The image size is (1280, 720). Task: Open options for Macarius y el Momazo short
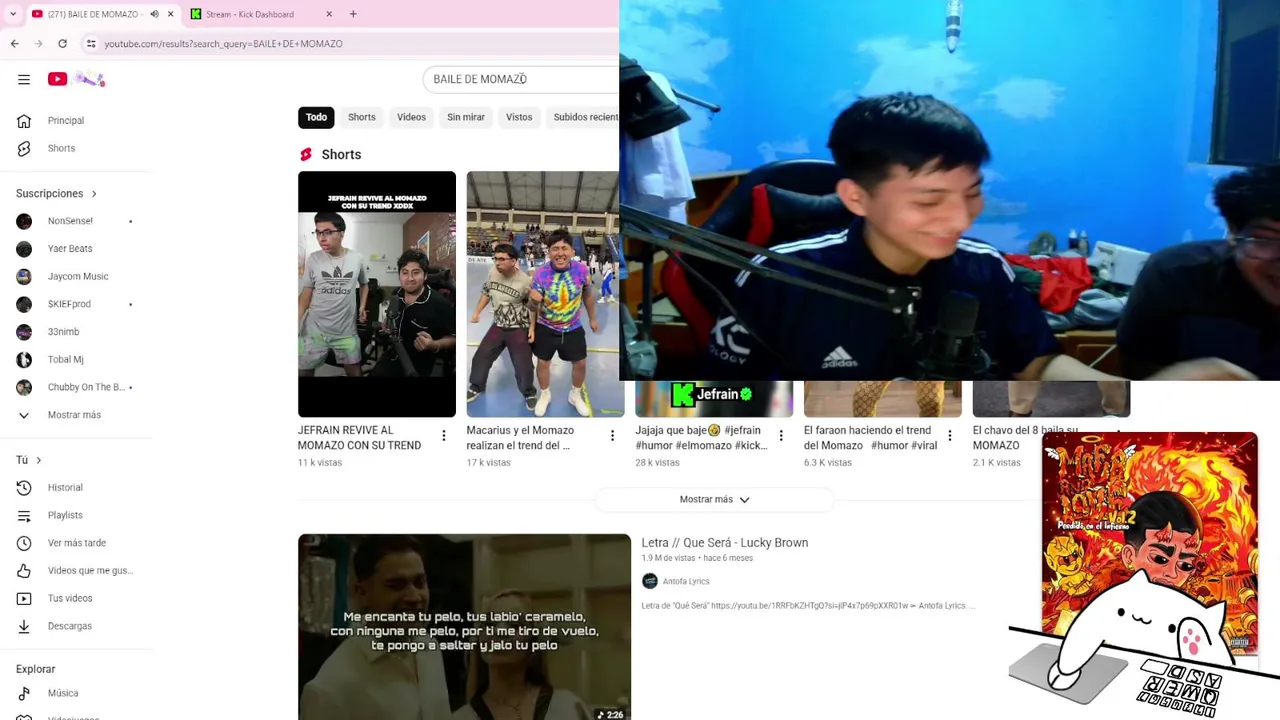tap(612, 436)
